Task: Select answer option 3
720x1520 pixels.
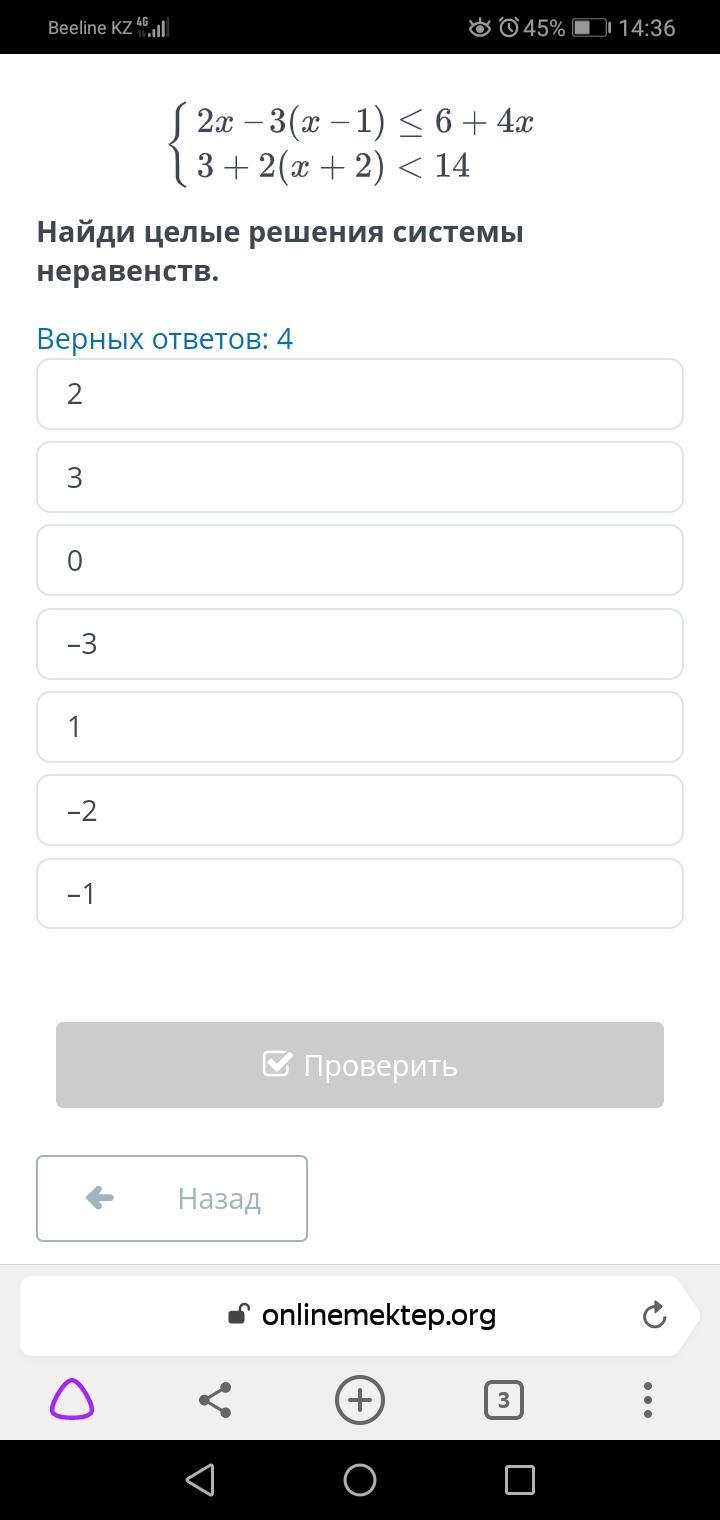Action: tap(360, 477)
